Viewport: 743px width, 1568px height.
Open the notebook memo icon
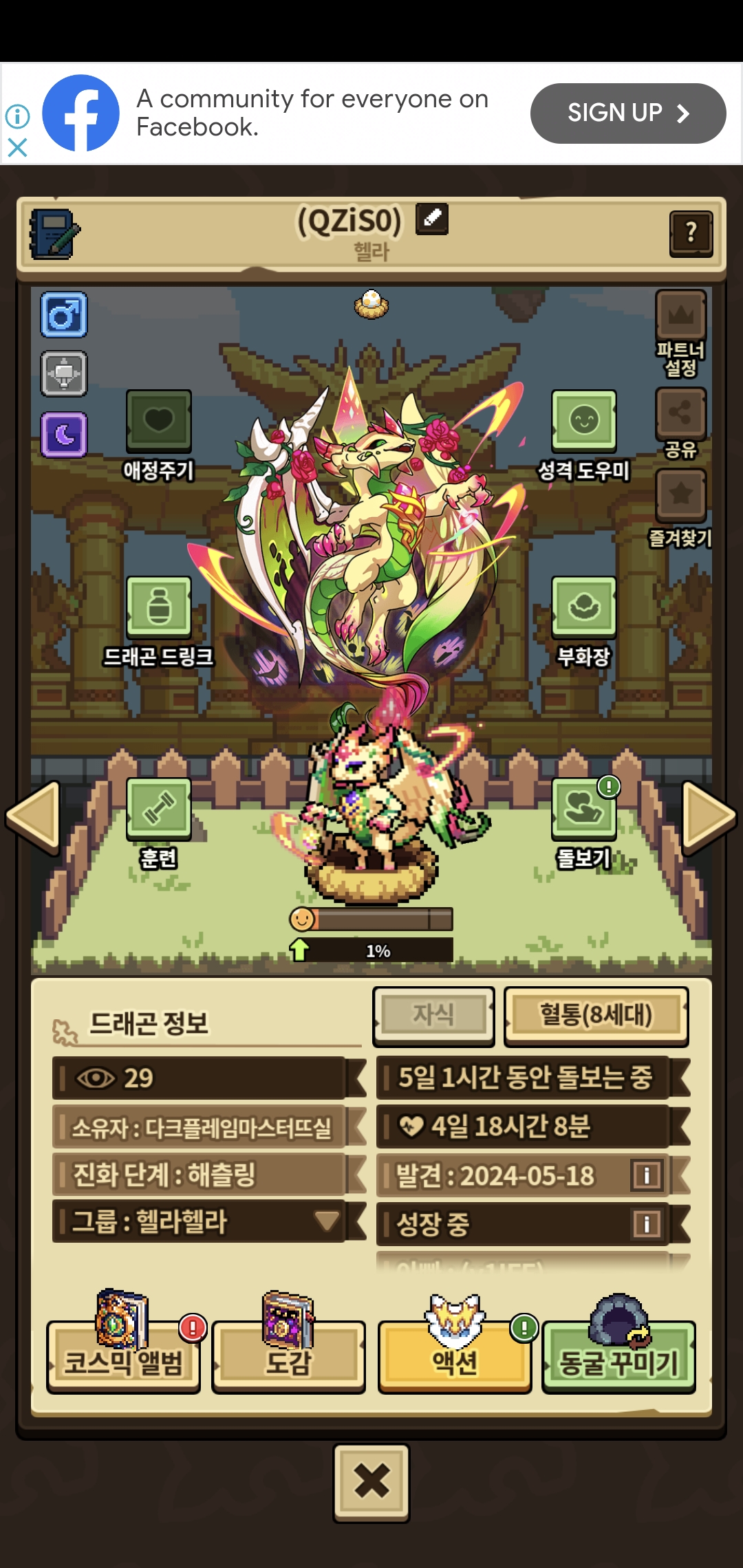click(55, 234)
